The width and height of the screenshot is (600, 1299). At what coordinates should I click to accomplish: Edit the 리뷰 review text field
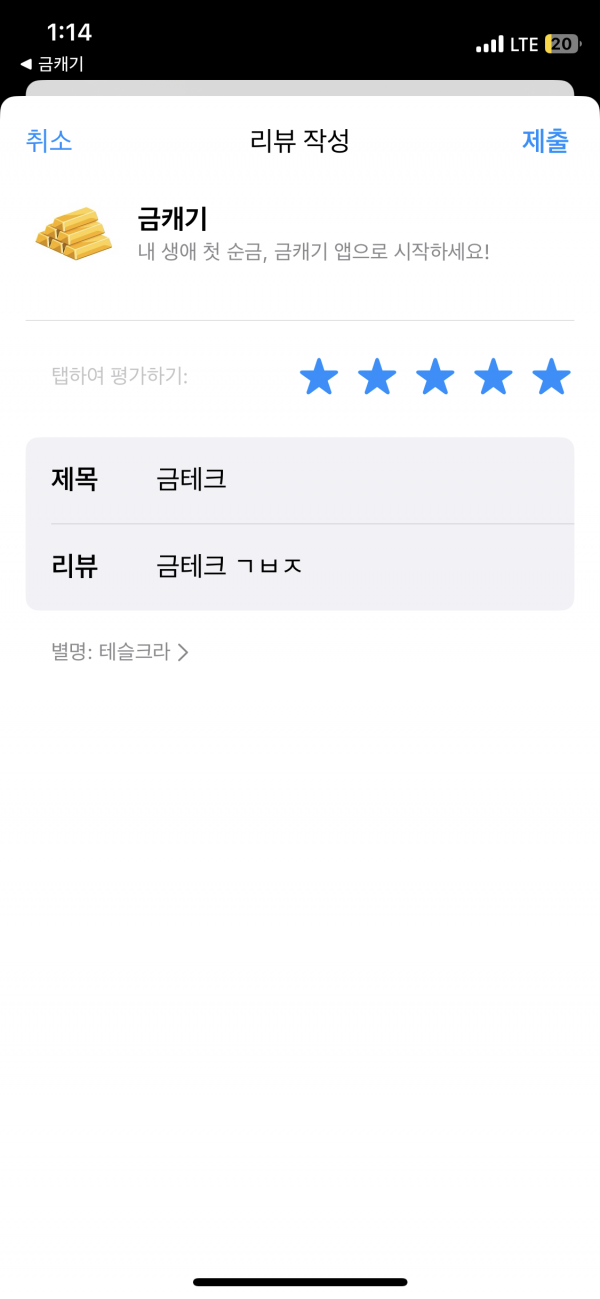click(x=300, y=567)
